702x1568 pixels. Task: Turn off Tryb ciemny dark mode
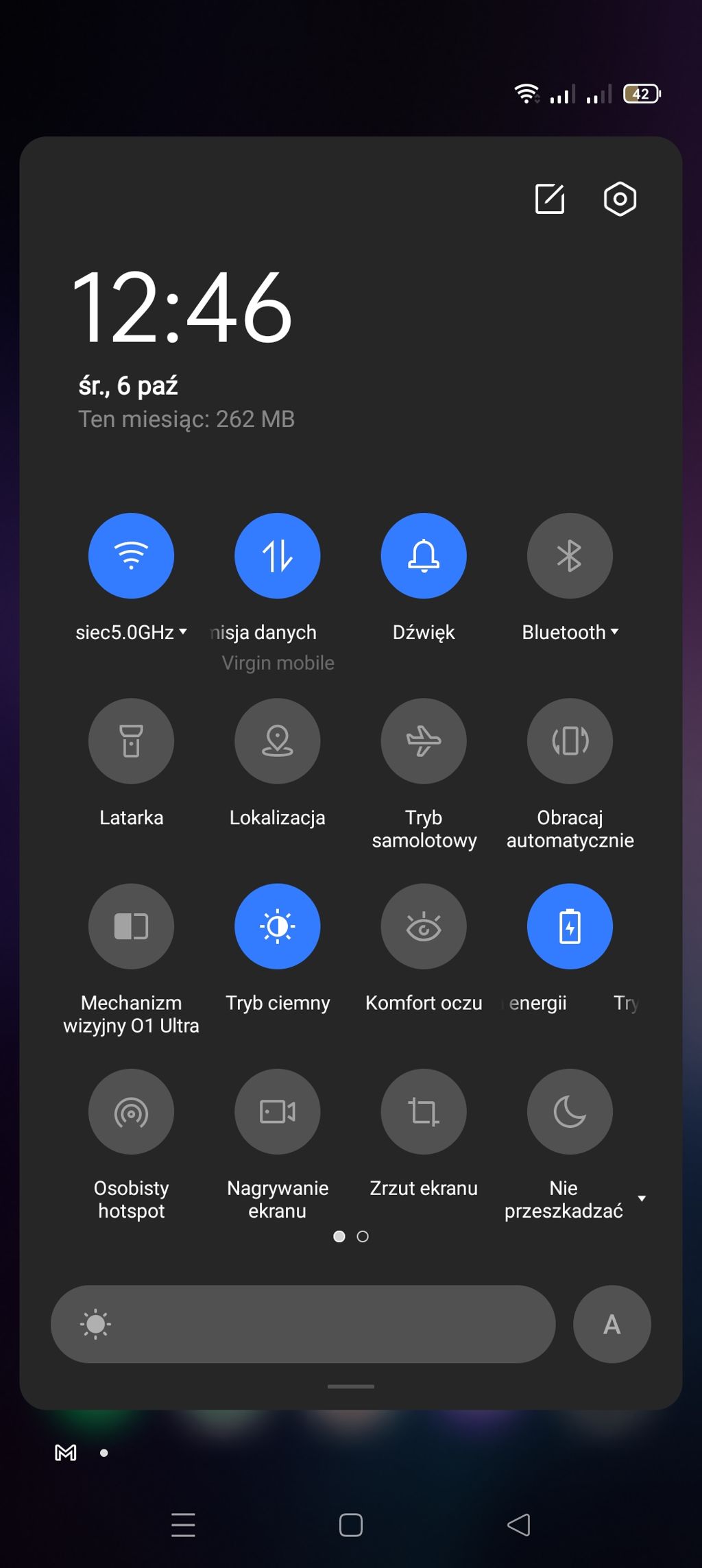[x=277, y=926]
